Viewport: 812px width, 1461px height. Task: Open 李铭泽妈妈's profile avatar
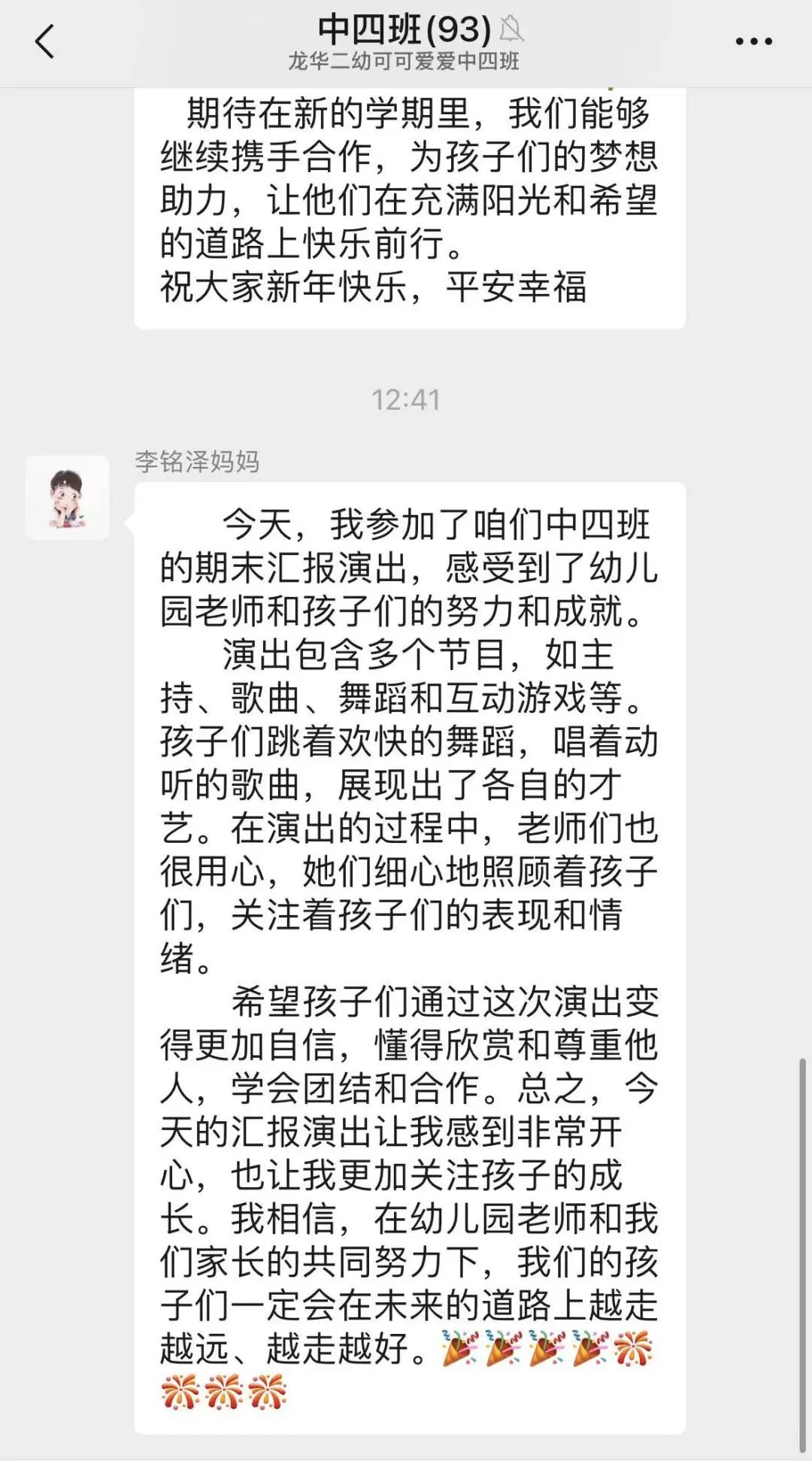(x=67, y=498)
